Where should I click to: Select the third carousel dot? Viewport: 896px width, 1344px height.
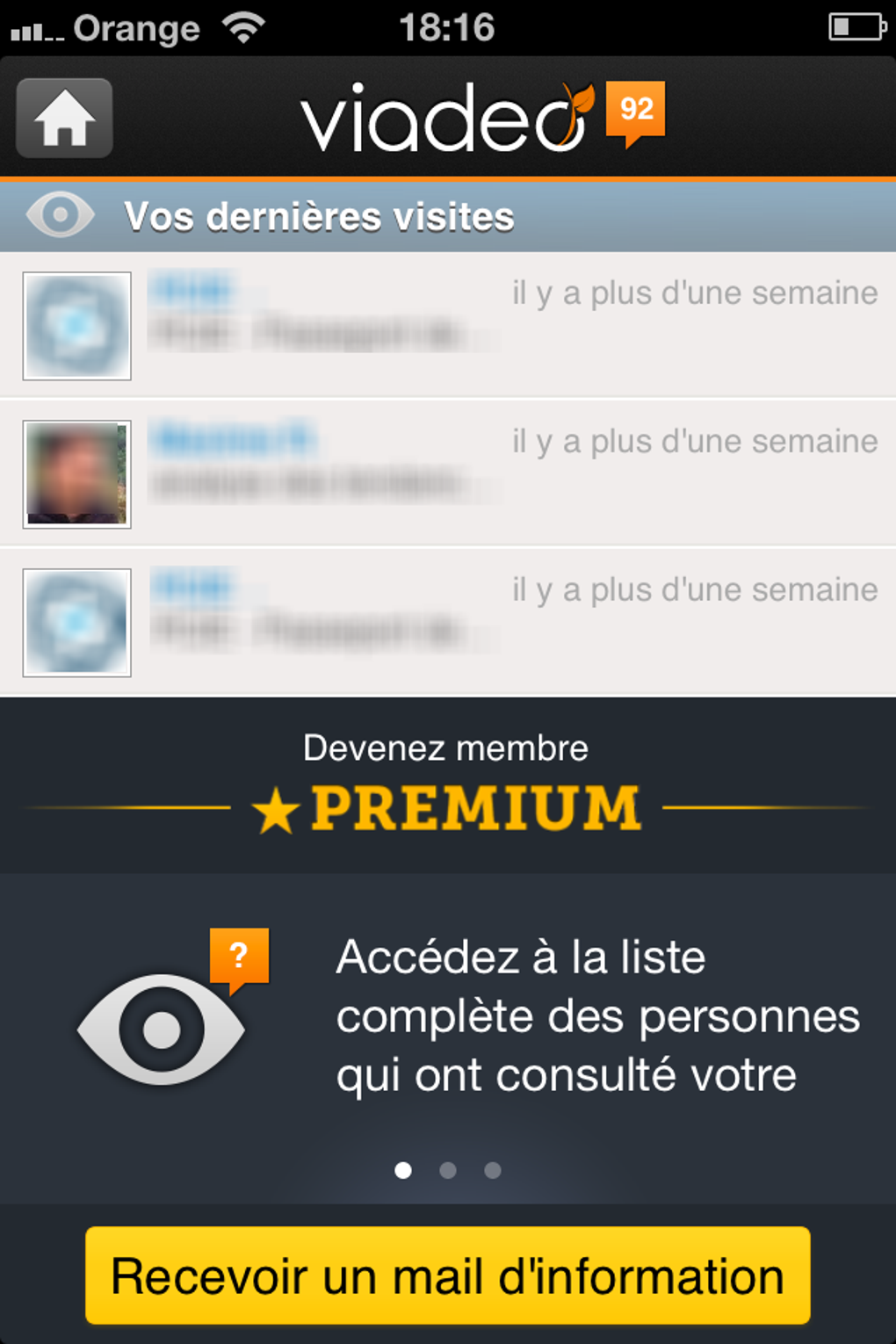[x=492, y=1169]
